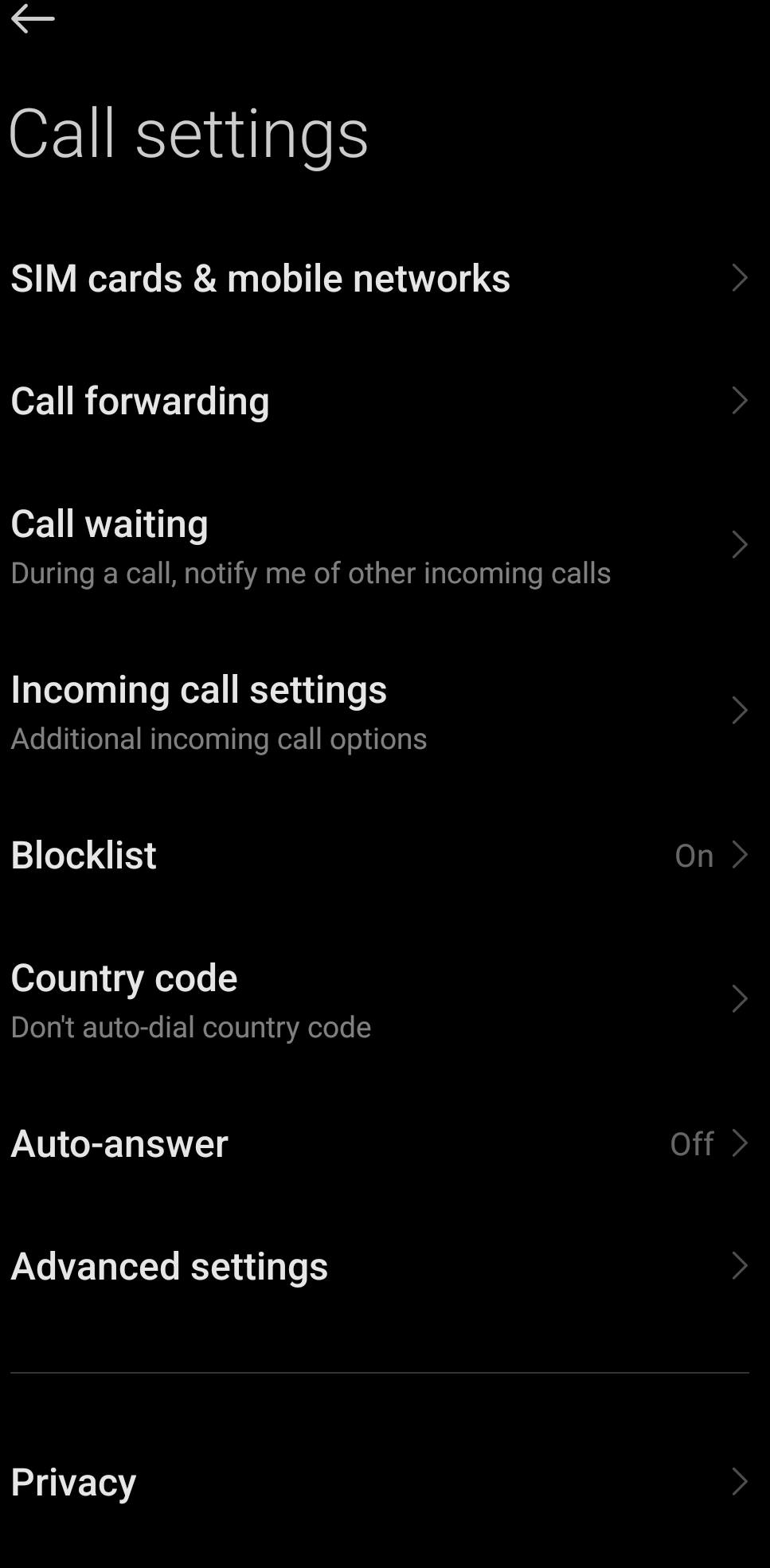Screen dimensions: 770x1568
Task: Open the Call waiting option
Action: pos(385,546)
